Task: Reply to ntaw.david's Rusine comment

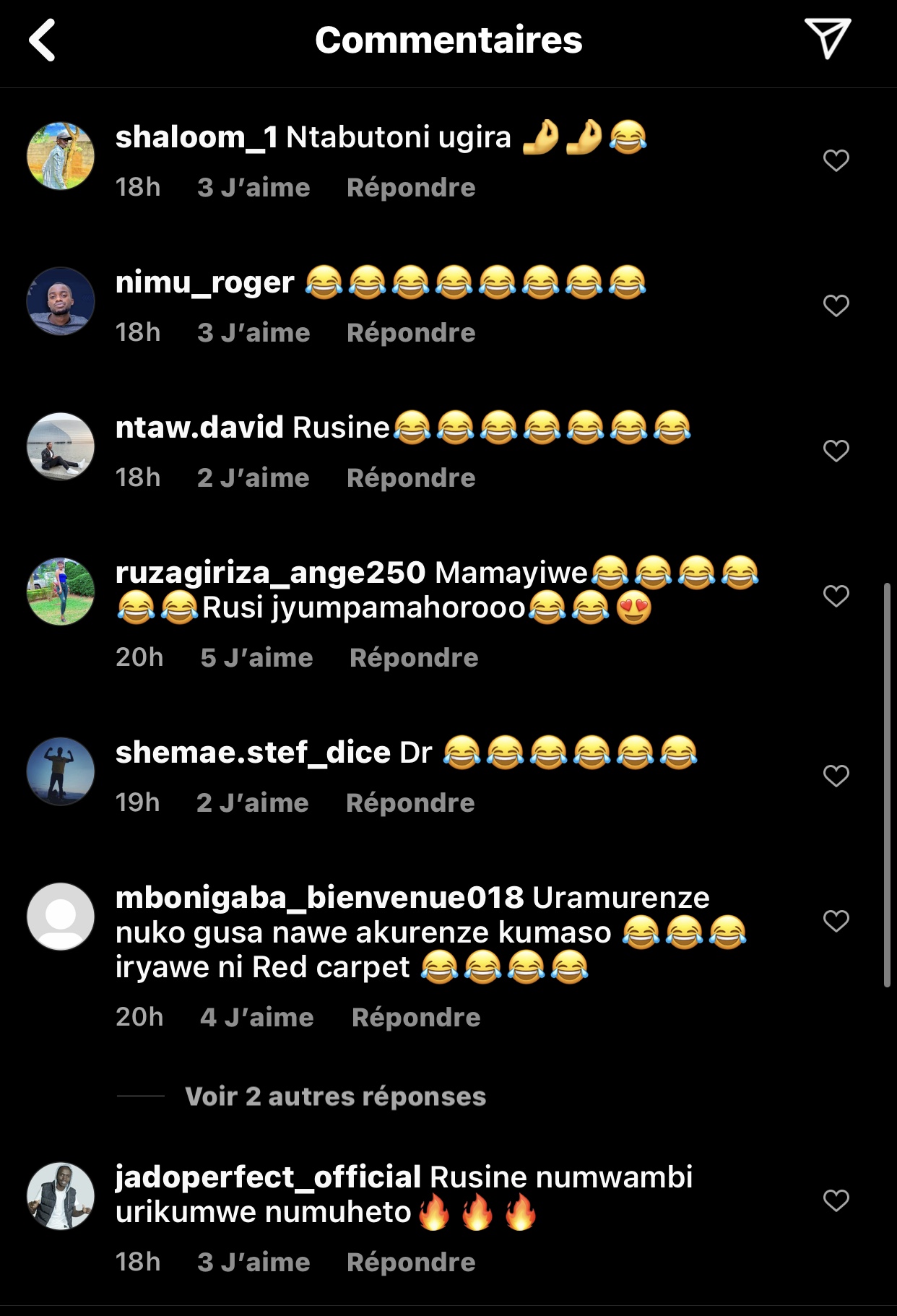Action: (410, 478)
